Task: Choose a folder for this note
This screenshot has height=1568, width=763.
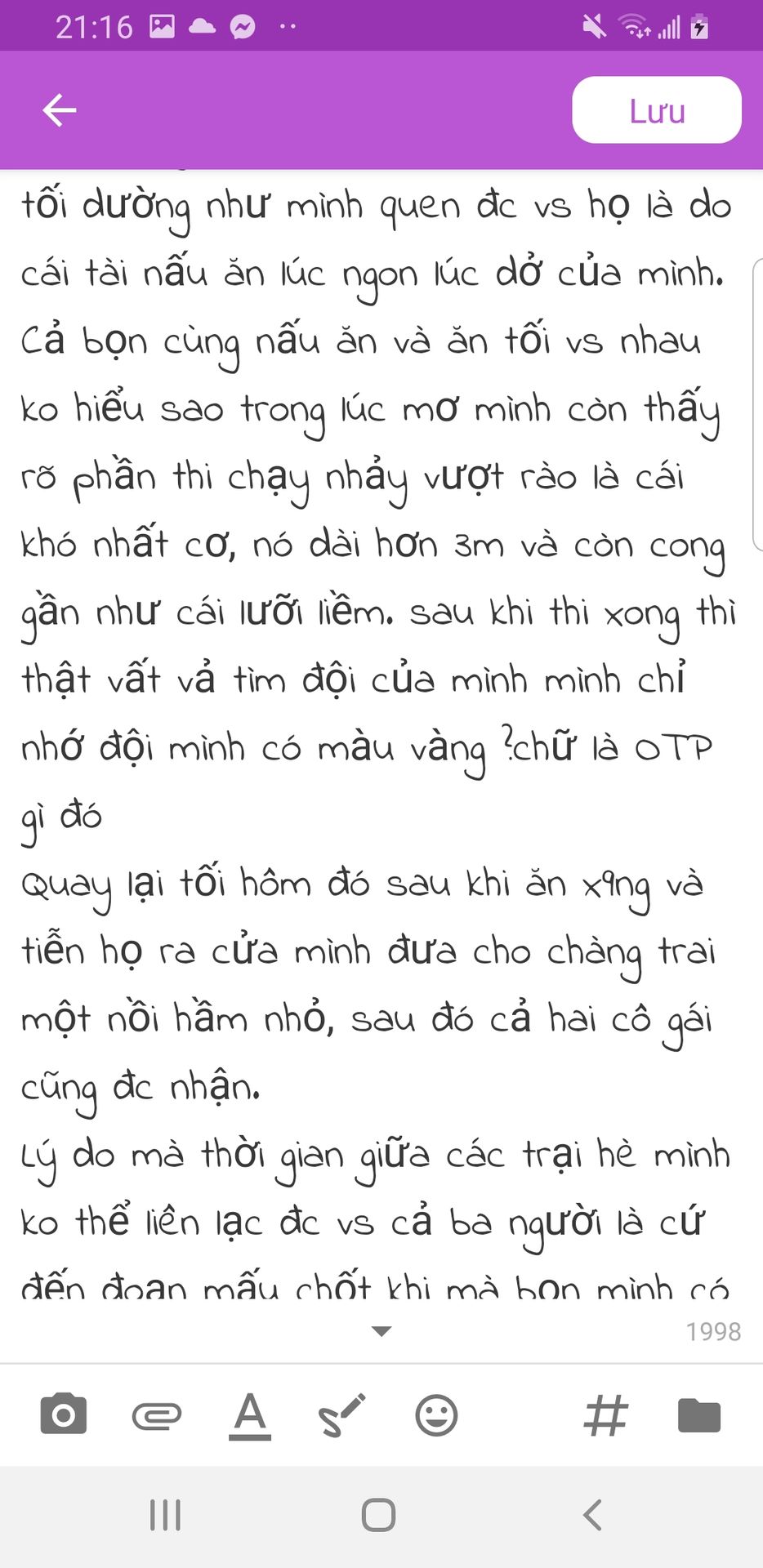Action: click(699, 1415)
